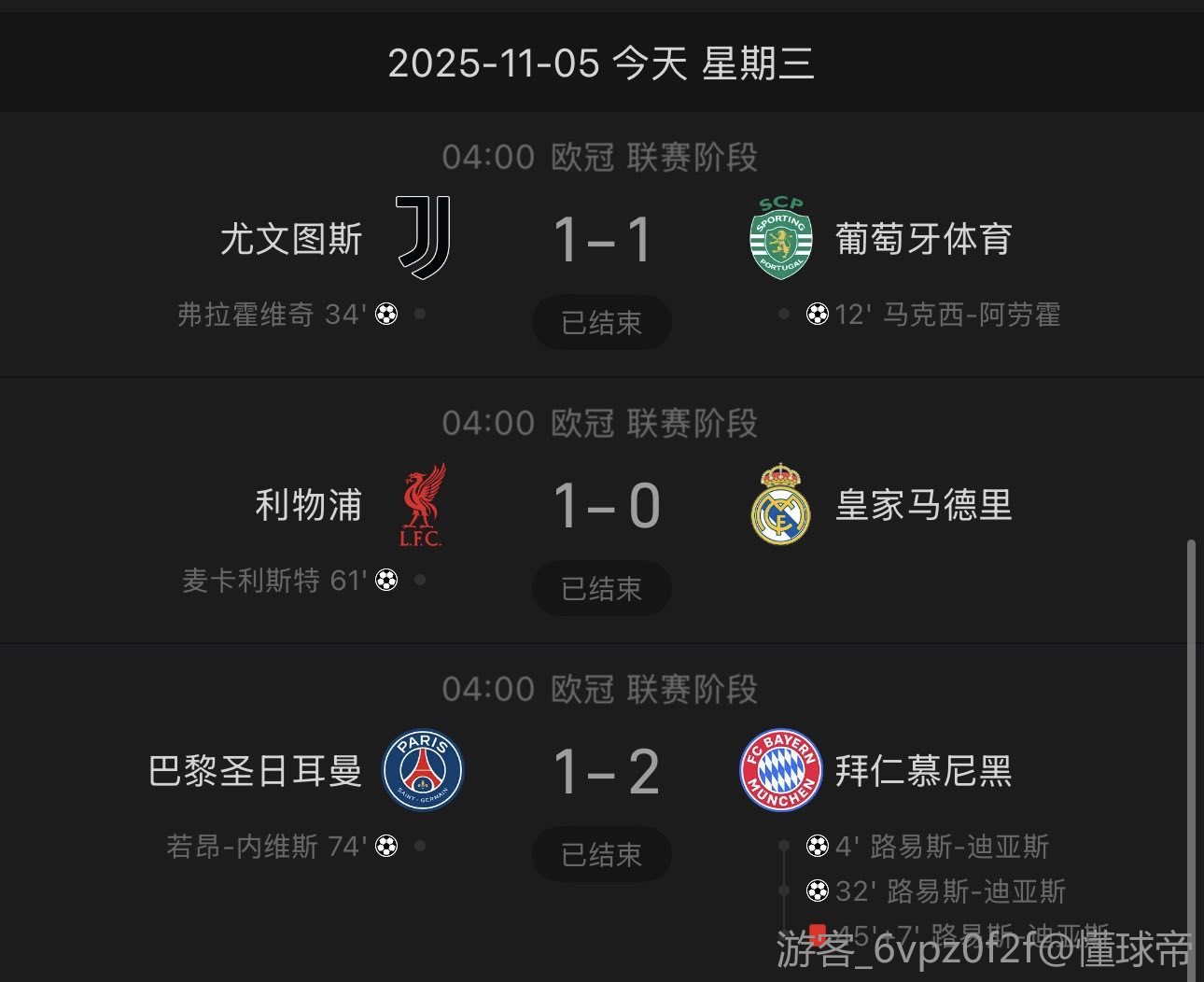Open the Juventus vs Sporting CP match
Screen dimensions: 1204x982
(602, 240)
